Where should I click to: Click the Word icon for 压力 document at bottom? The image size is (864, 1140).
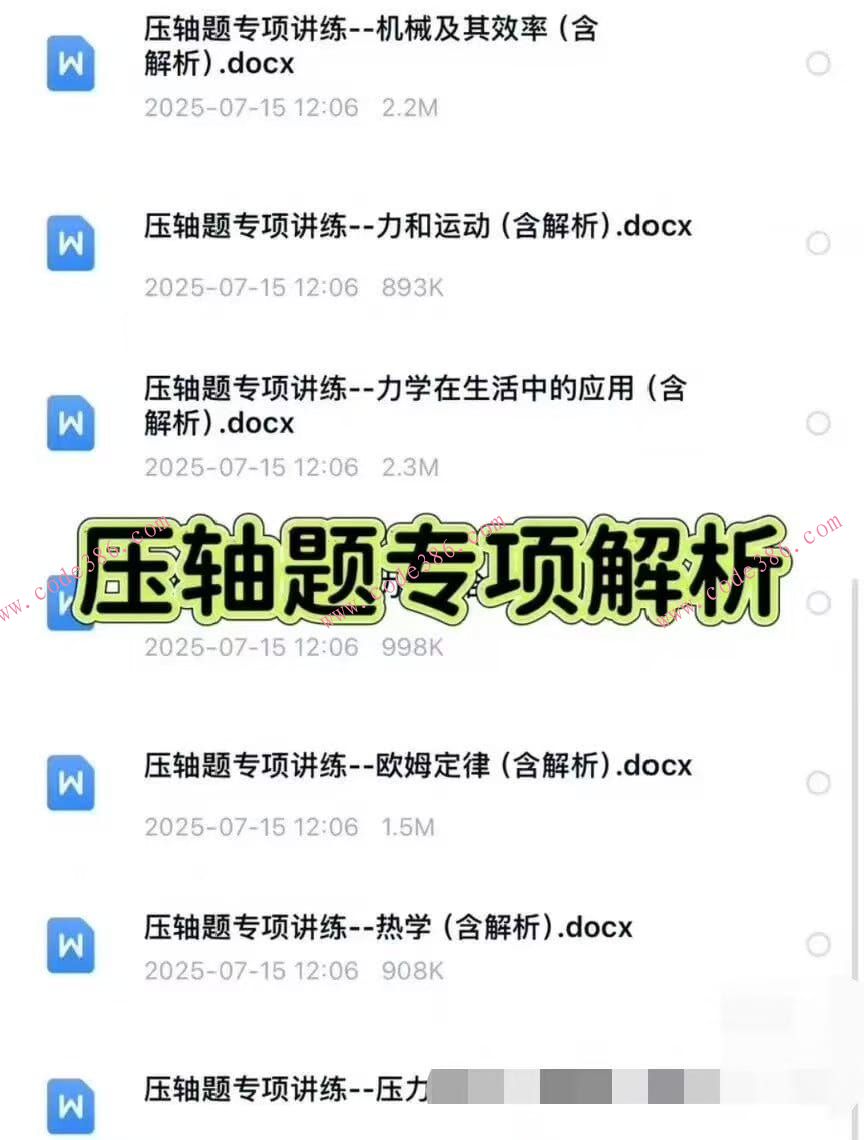click(70, 1105)
